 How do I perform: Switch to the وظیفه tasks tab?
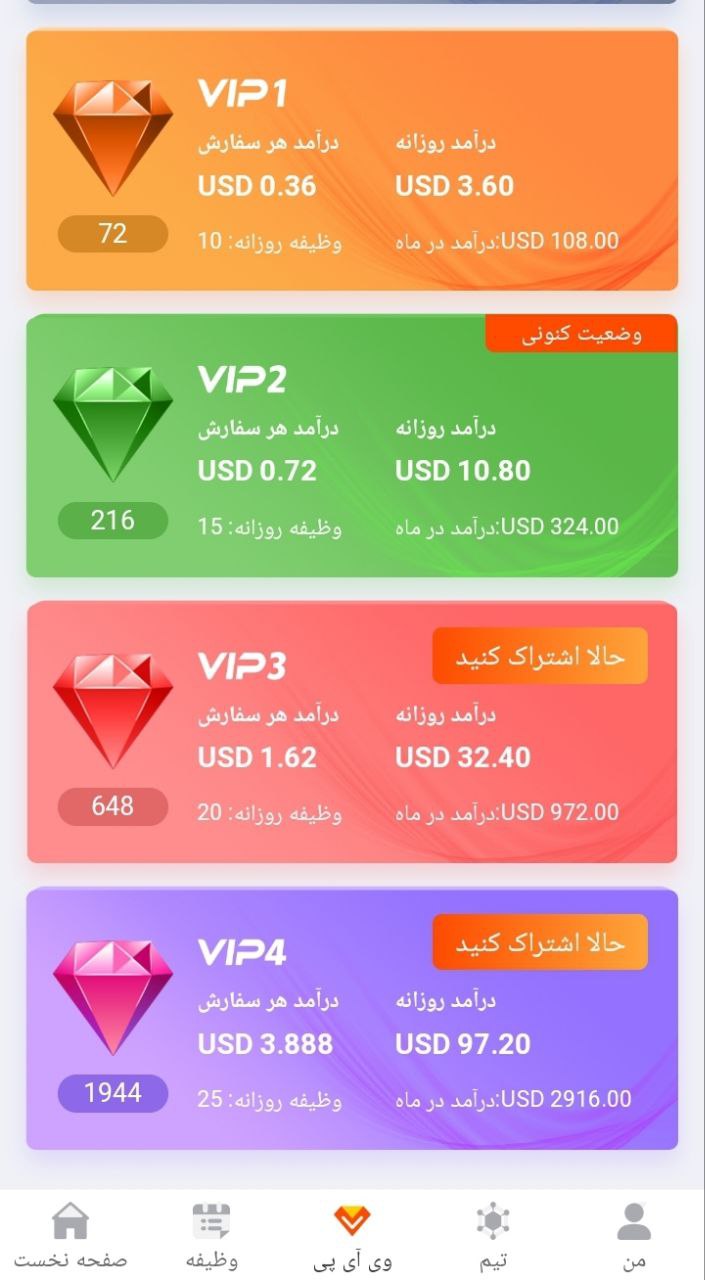click(x=211, y=1236)
